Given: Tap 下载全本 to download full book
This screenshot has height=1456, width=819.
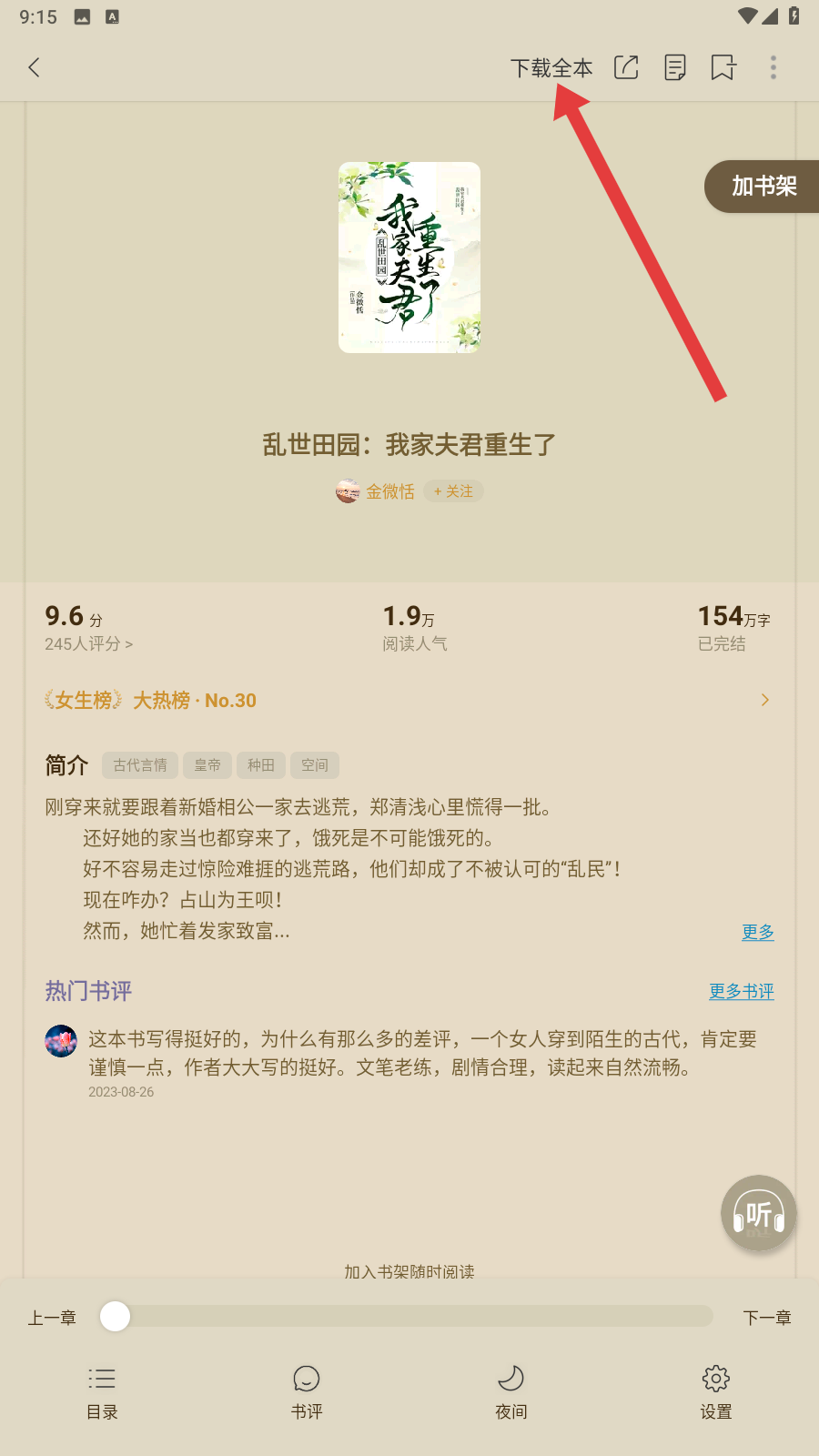Looking at the screenshot, I should point(551,68).
